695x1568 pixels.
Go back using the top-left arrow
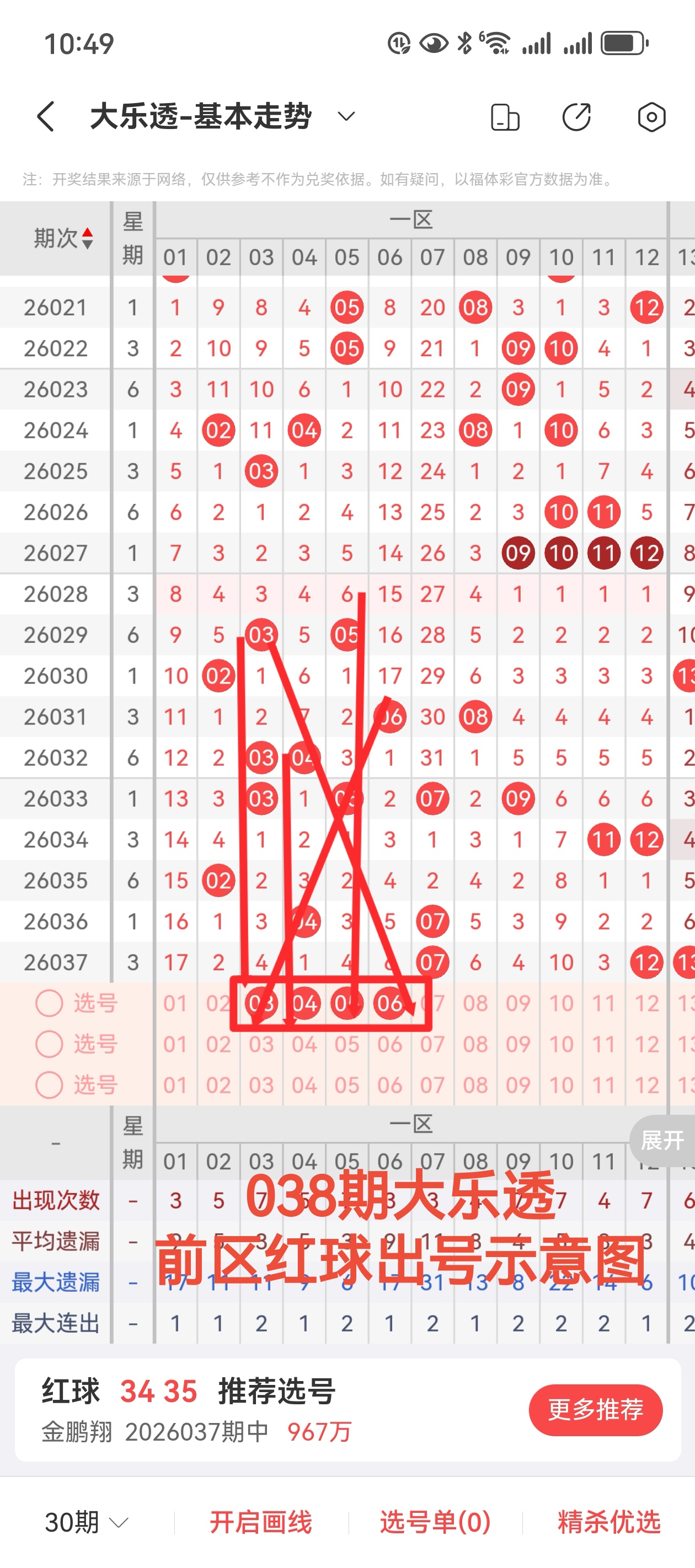46,116
